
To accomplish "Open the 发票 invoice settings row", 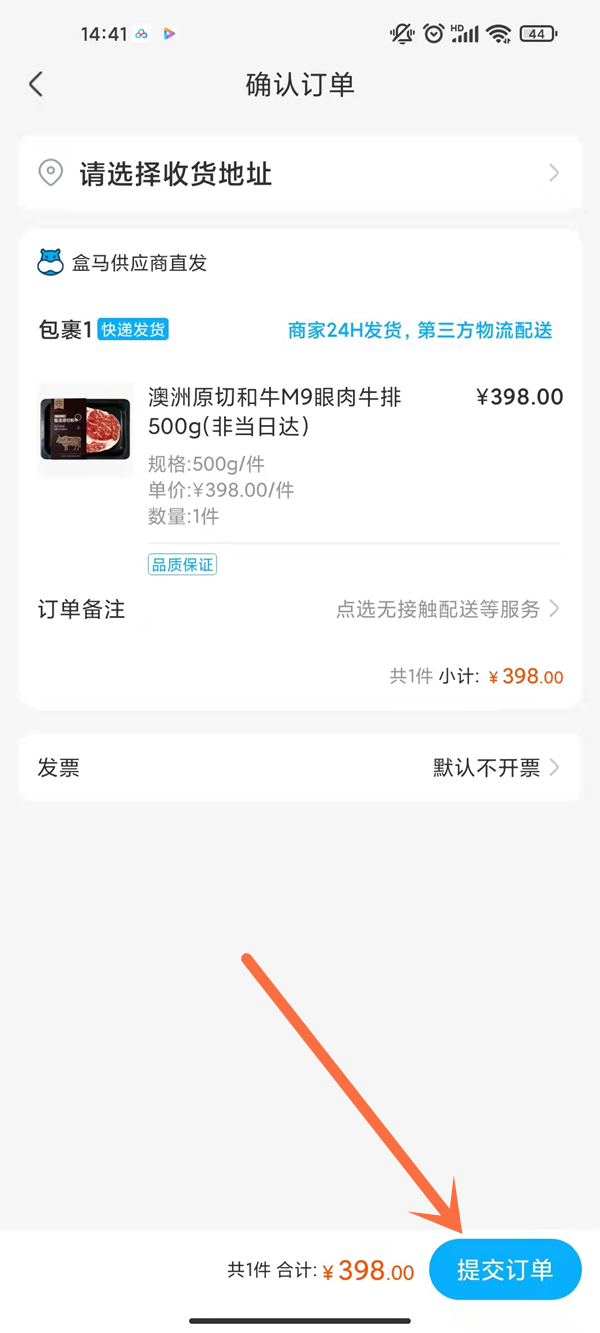I will pyautogui.click(x=298, y=768).
